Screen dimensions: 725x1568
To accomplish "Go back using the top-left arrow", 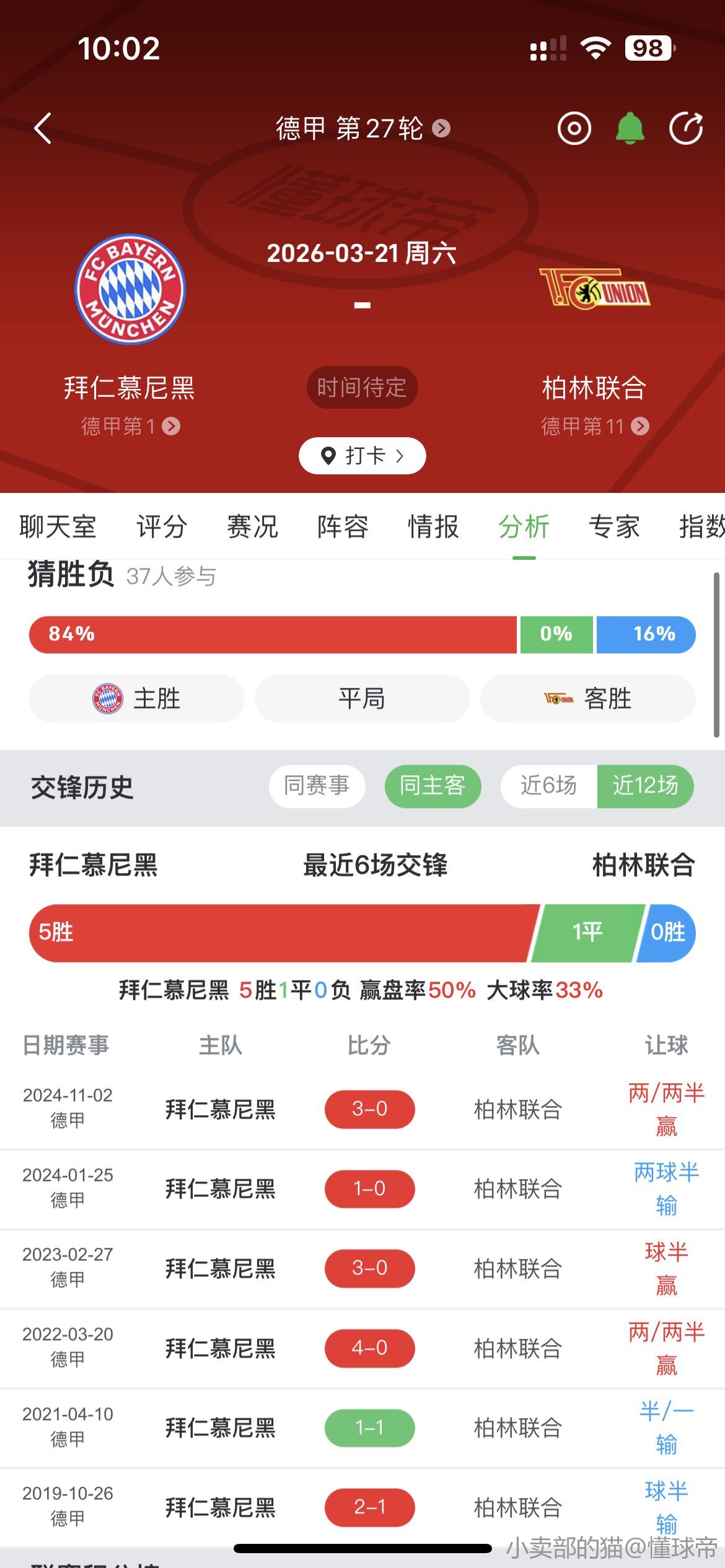I will click(43, 129).
